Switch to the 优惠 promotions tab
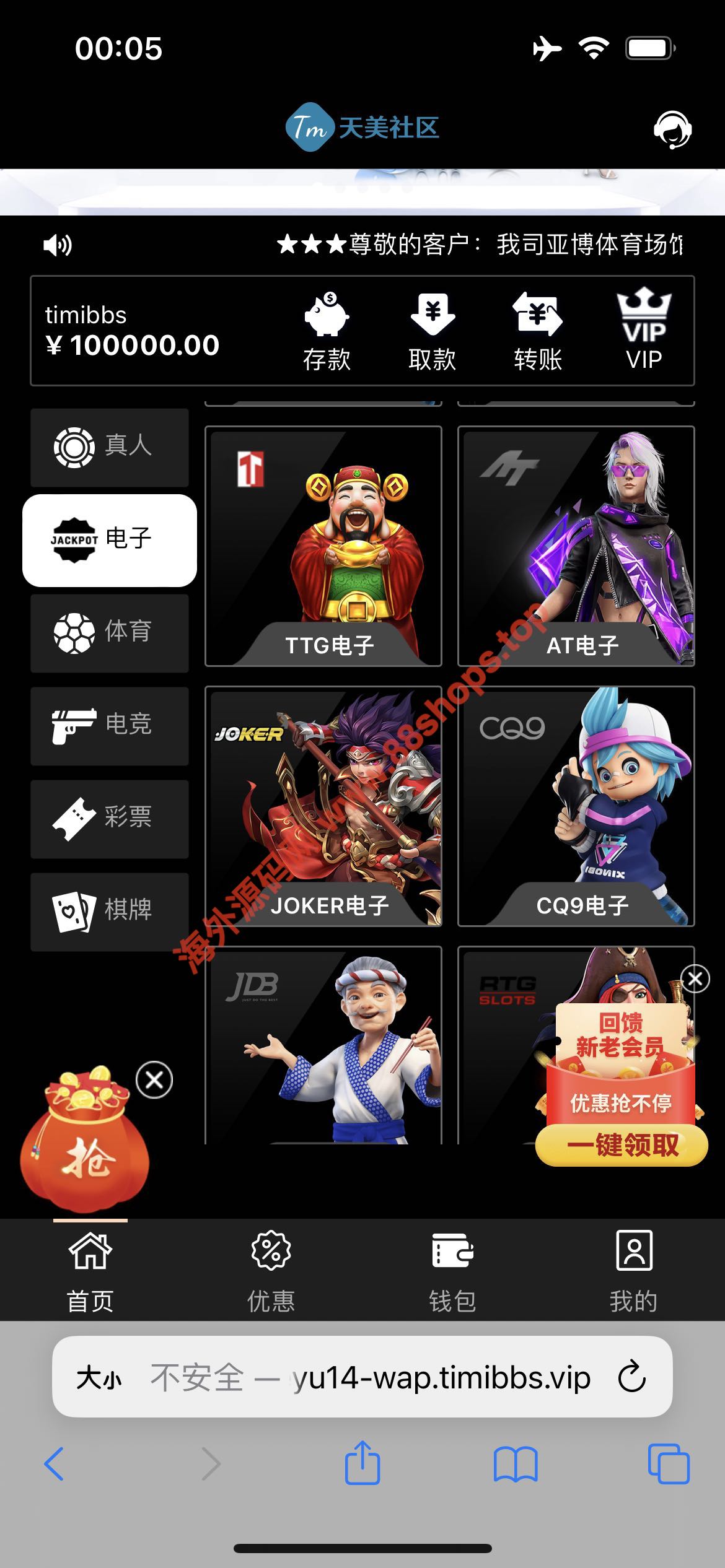 pos(271,1271)
